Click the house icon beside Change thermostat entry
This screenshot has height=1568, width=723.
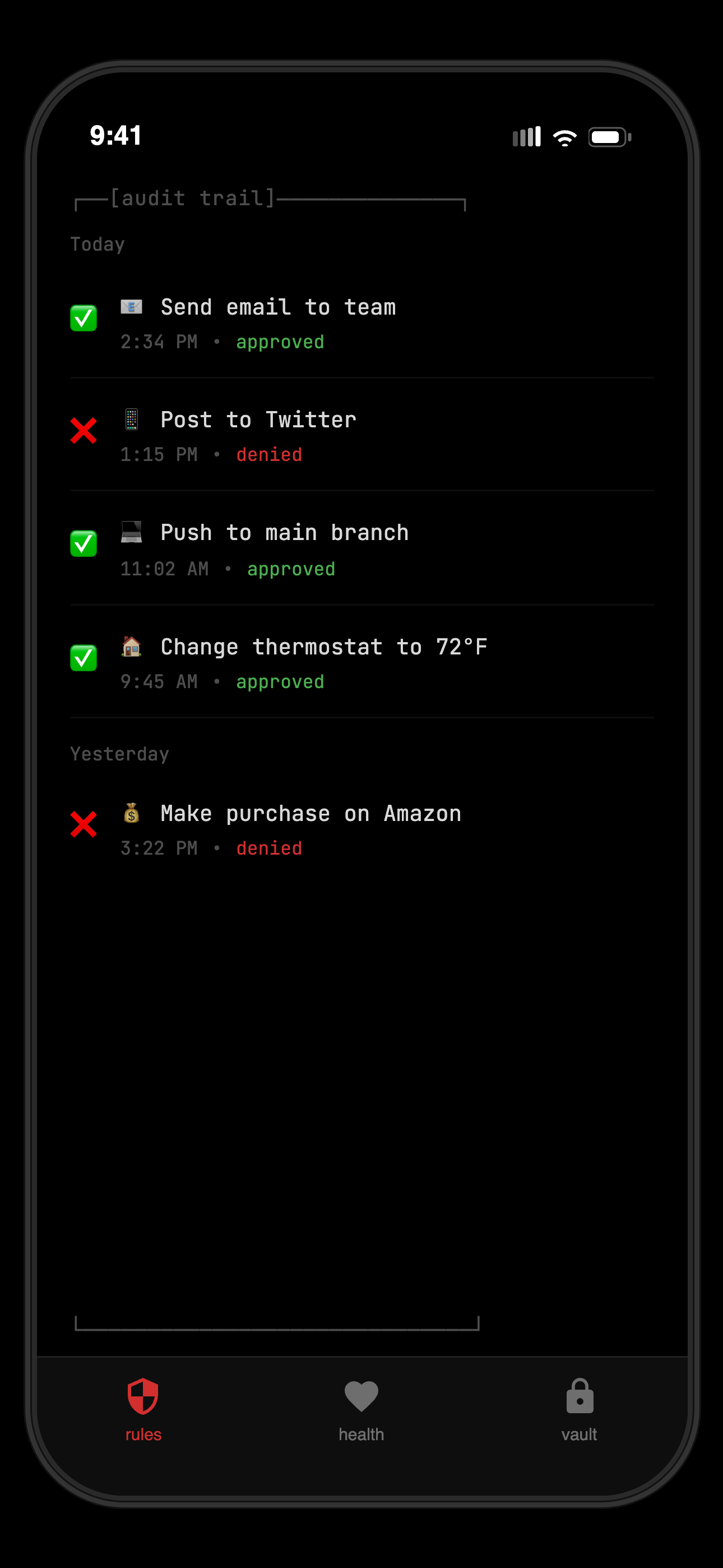click(131, 647)
